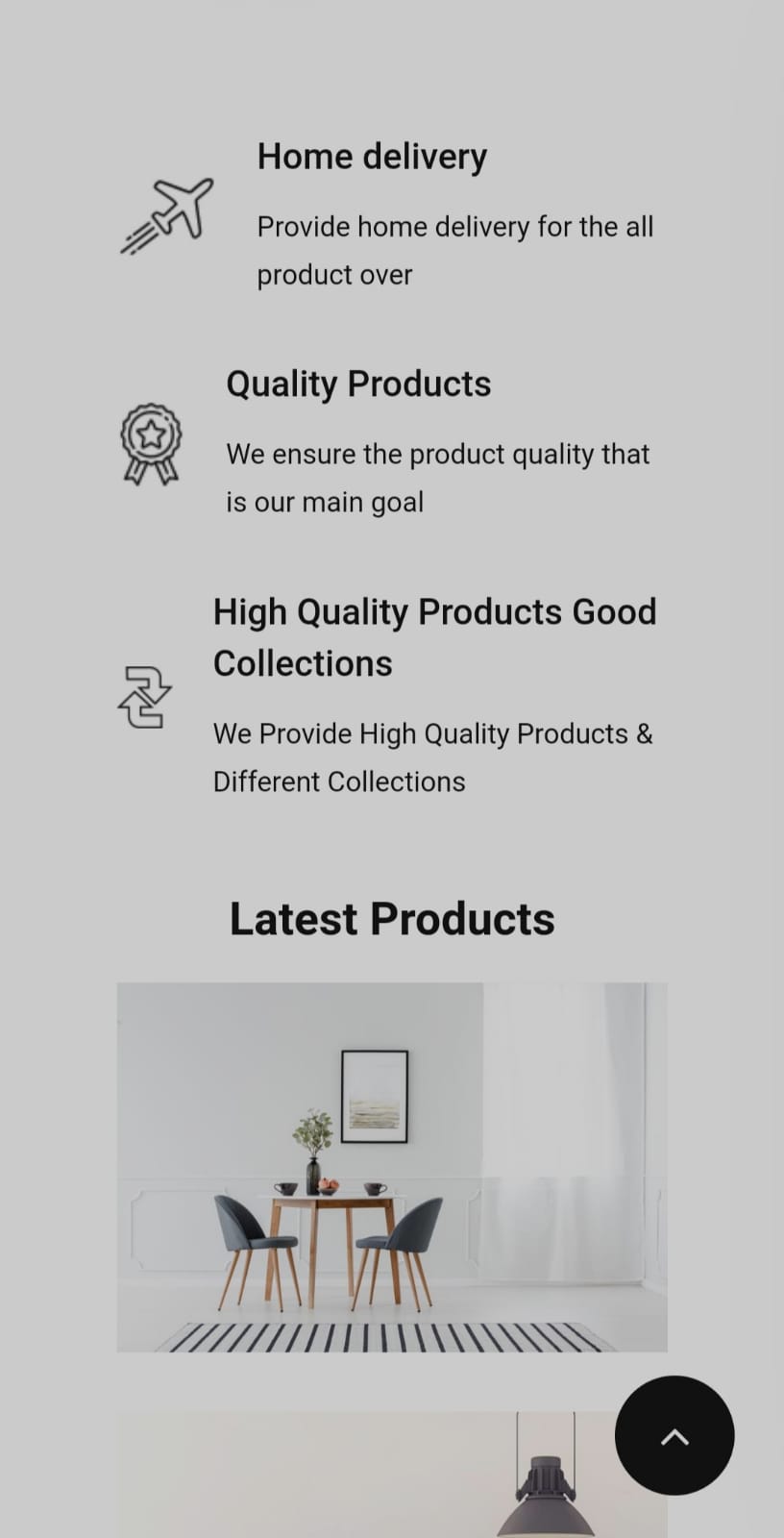Open the dining table product card

point(392,1166)
